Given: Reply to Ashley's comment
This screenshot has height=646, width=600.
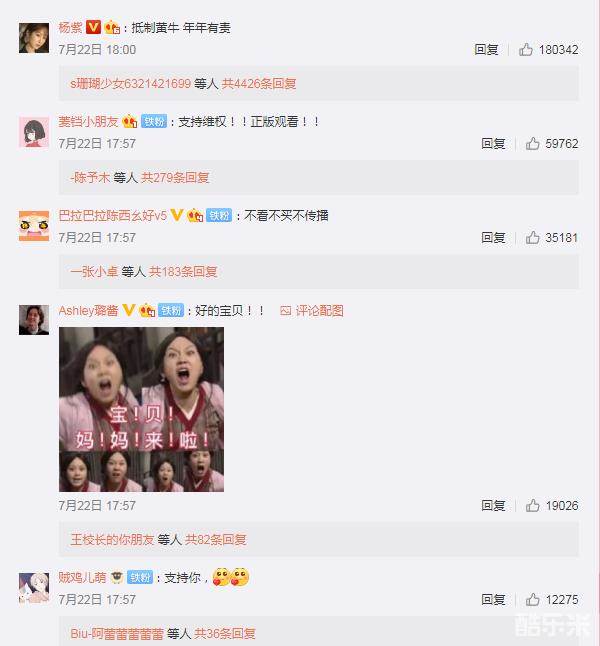Looking at the screenshot, I should click(493, 505).
